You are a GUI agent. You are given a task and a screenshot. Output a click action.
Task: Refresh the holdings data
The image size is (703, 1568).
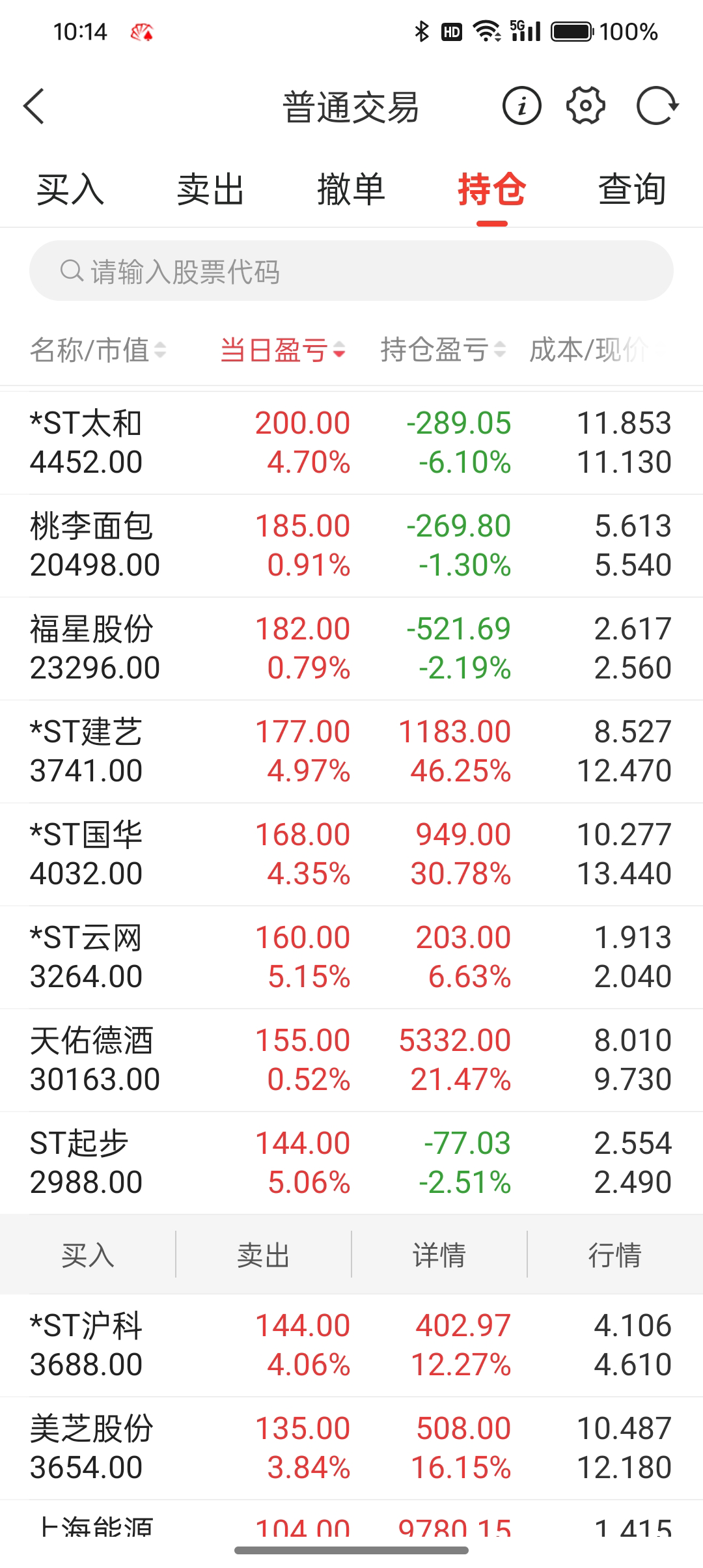tap(657, 106)
